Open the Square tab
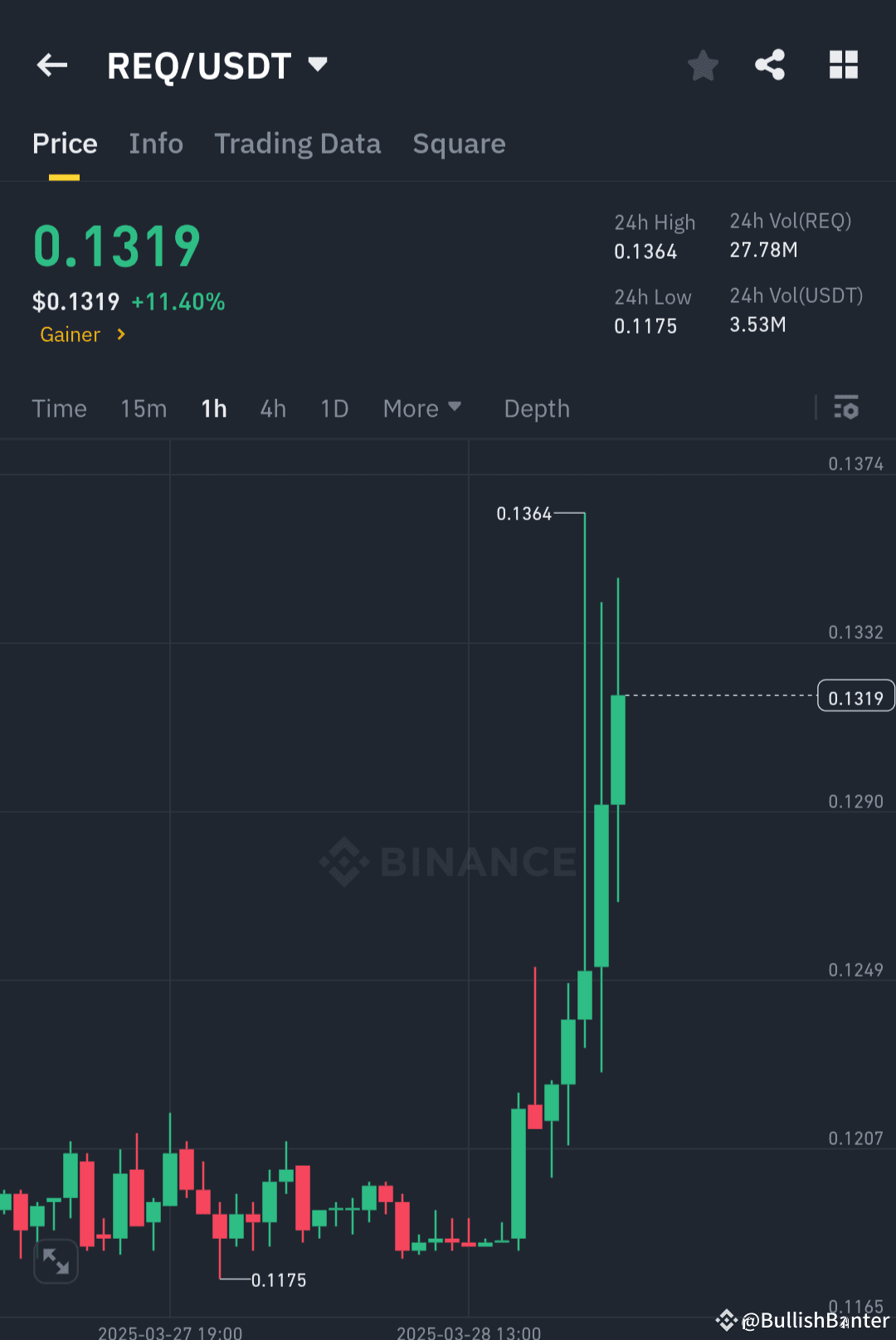 coord(459,144)
